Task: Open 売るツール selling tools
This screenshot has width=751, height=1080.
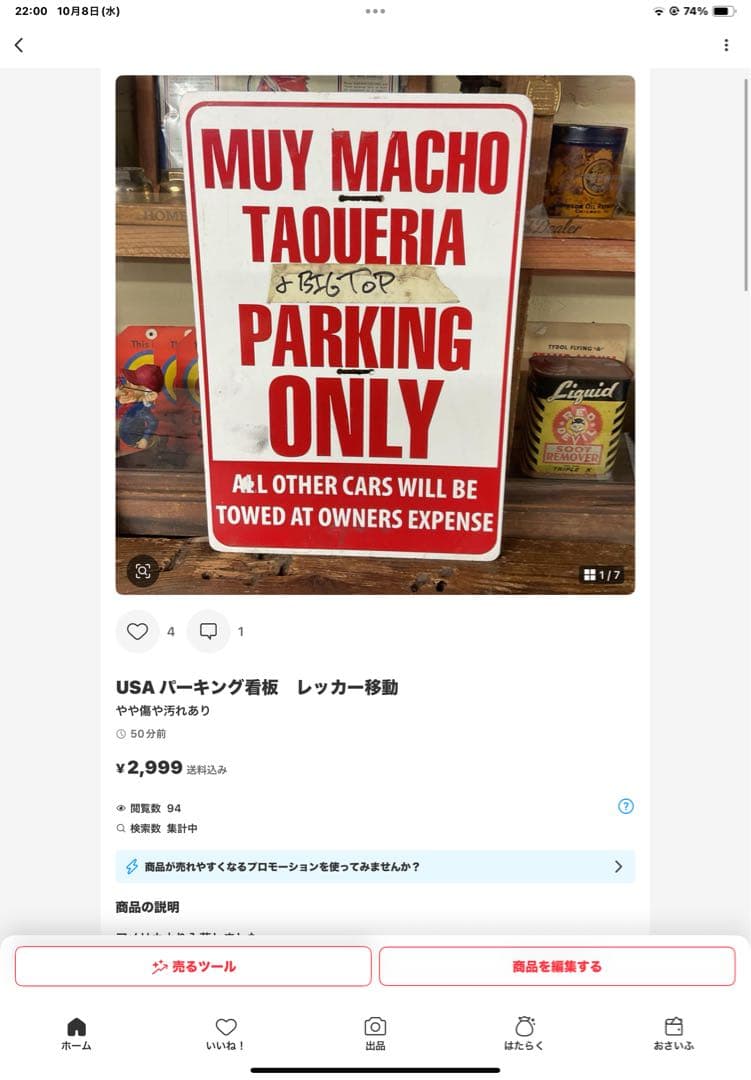Action: pyautogui.click(x=193, y=966)
